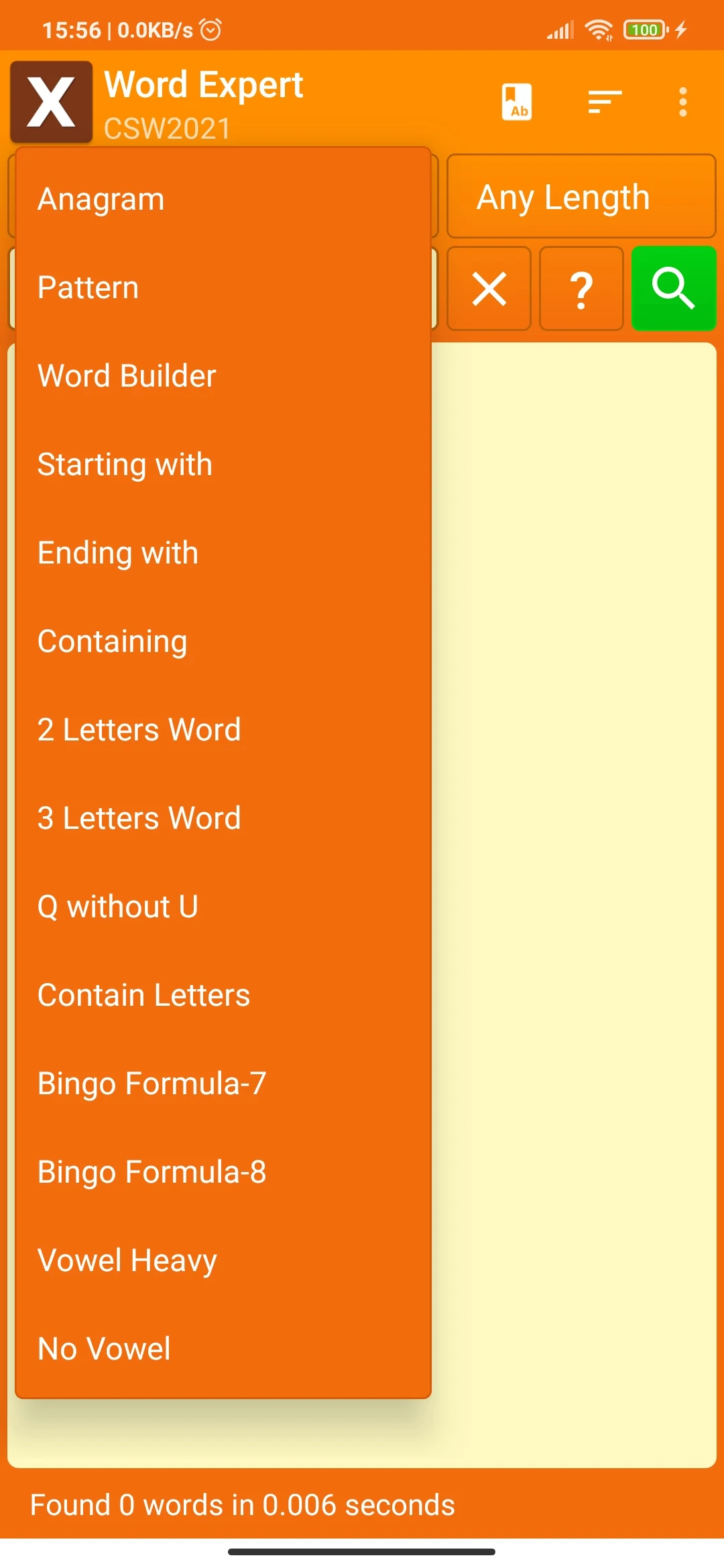Image resolution: width=724 pixels, height=1568 pixels.
Task: Select Bingo Formula-8
Action: point(223,1172)
